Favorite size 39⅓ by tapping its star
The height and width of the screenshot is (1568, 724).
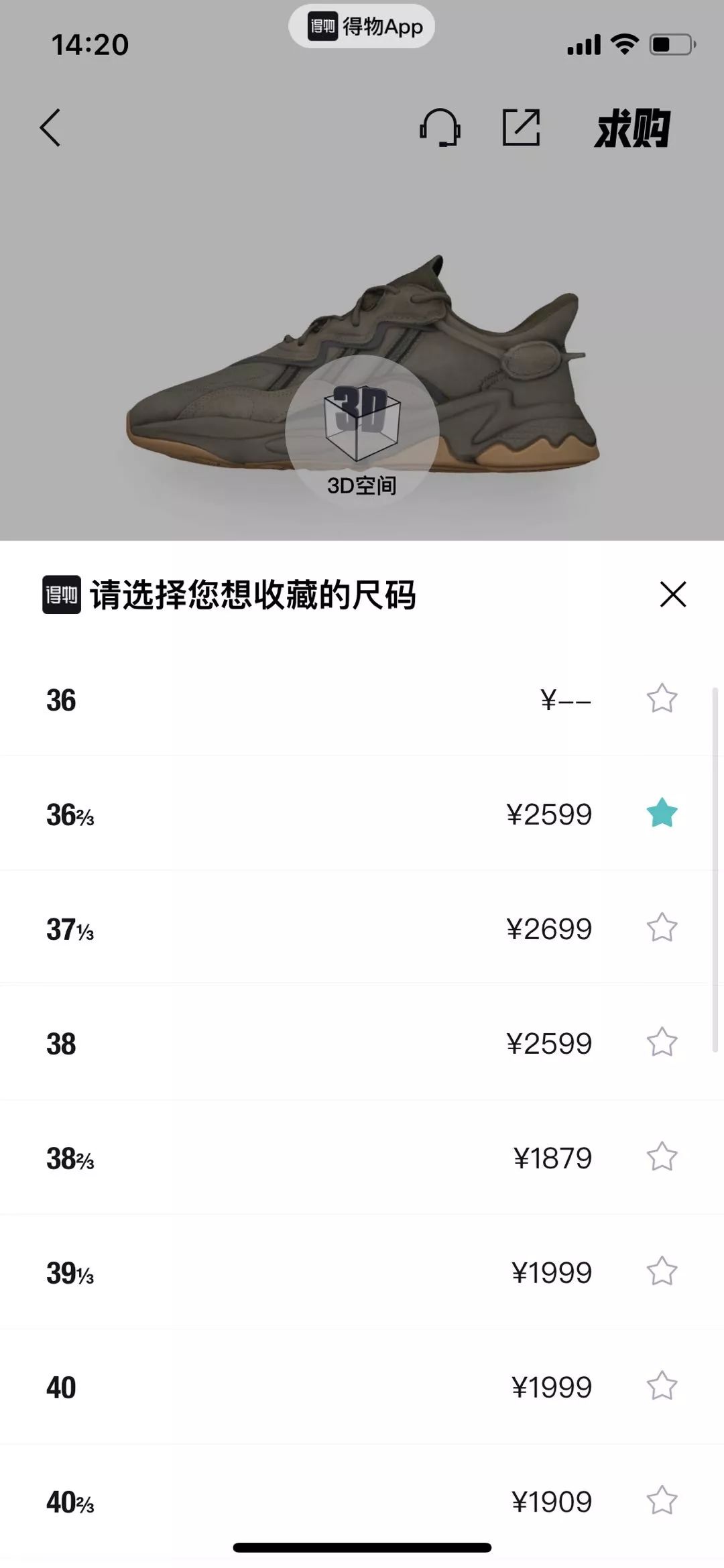(x=662, y=1271)
